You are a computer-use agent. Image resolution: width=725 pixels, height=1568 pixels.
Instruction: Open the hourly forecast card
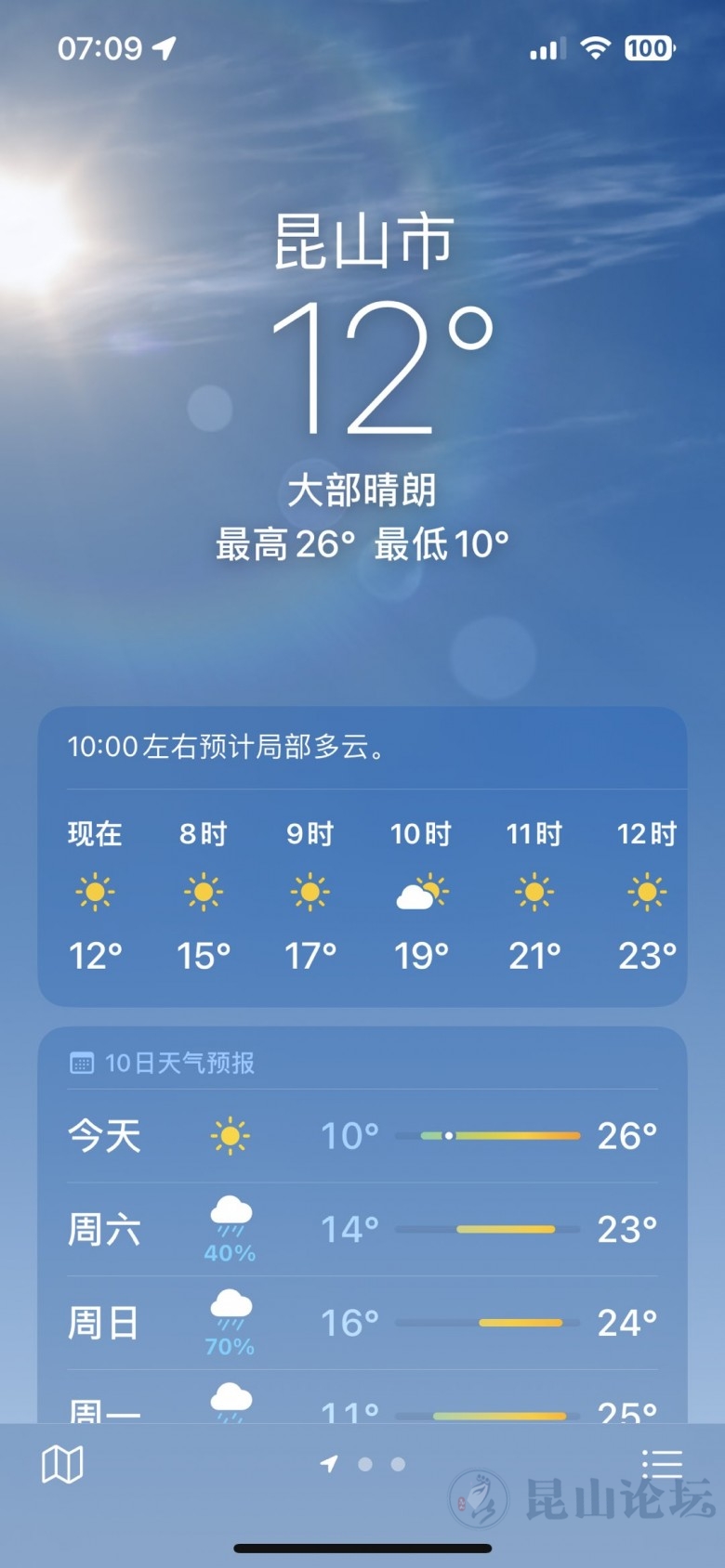point(362,892)
